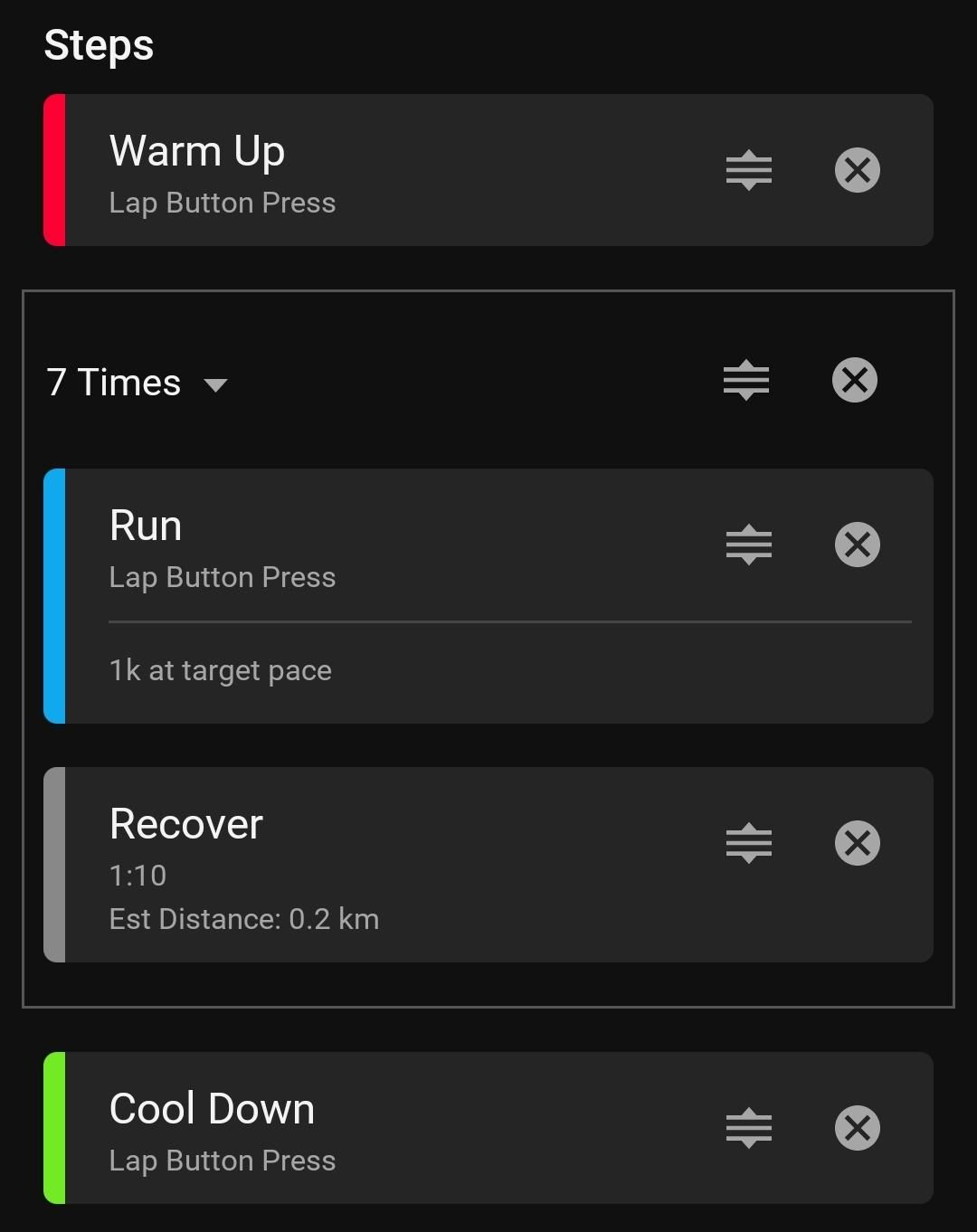Select the Steps header
This screenshot has width=977, height=1232.
(99, 44)
